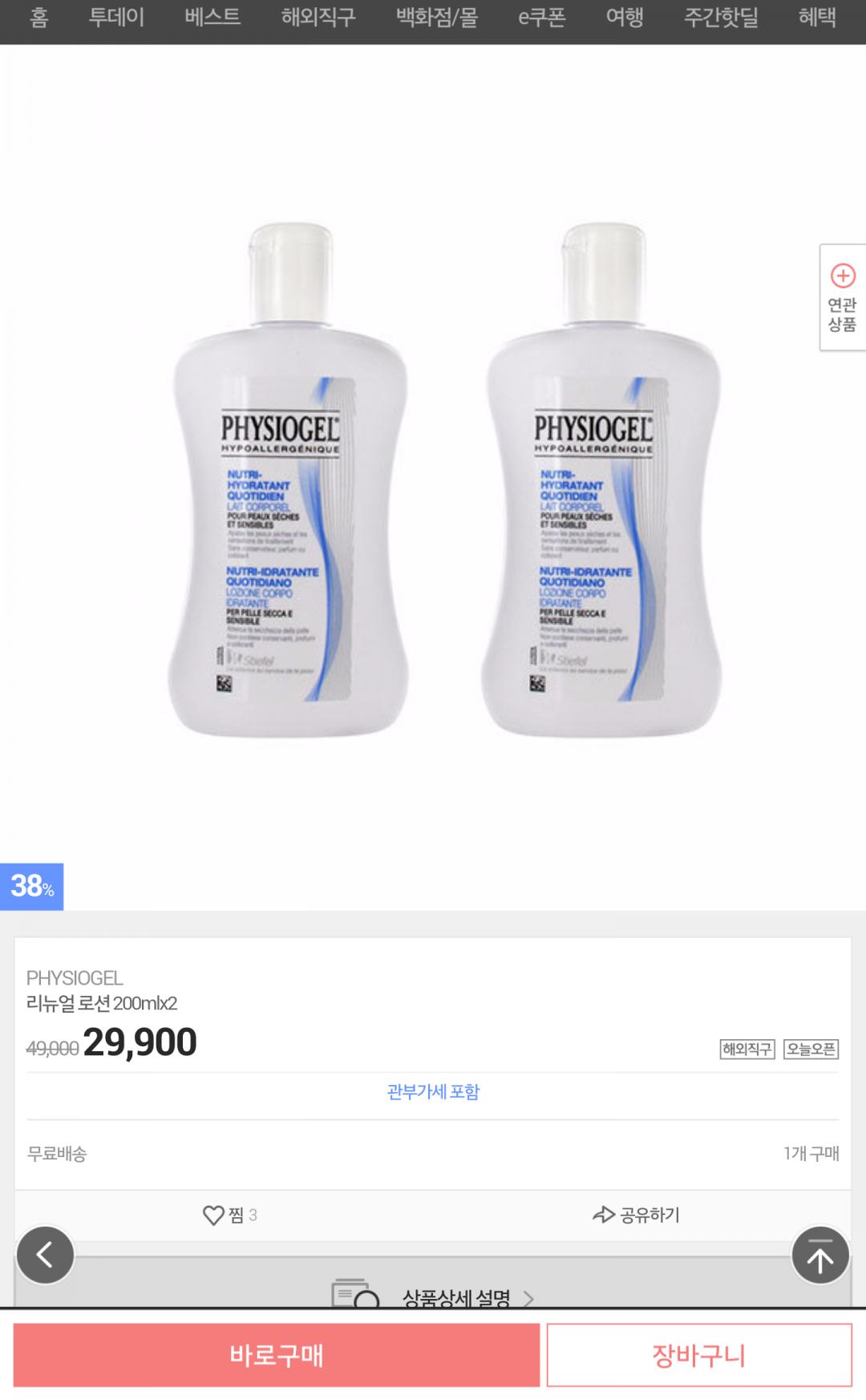Open the 백화점/몰 tab

pyautogui.click(x=437, y=18)
